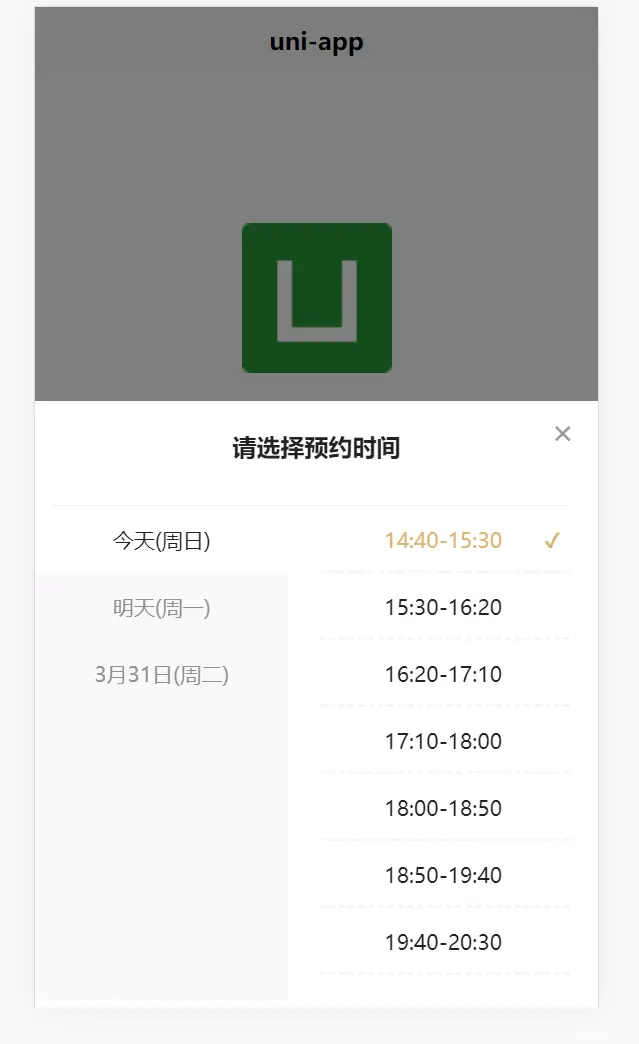Pick the 16:20-17:10 time slot
The width and height of the screenshot is (639, 1044).
[x=443, y=675]
